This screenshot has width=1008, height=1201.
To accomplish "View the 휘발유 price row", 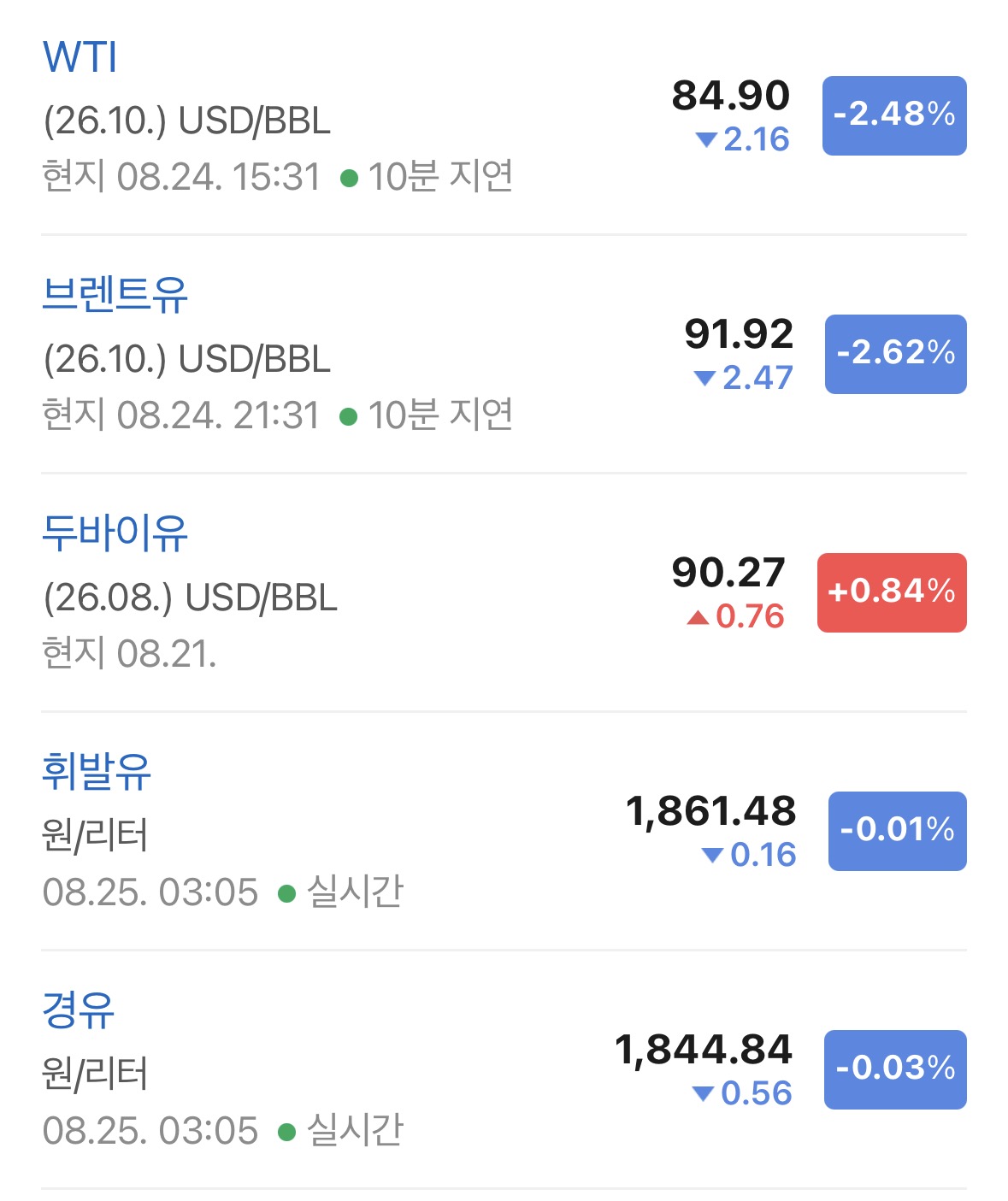I will [x=504, y=831].
